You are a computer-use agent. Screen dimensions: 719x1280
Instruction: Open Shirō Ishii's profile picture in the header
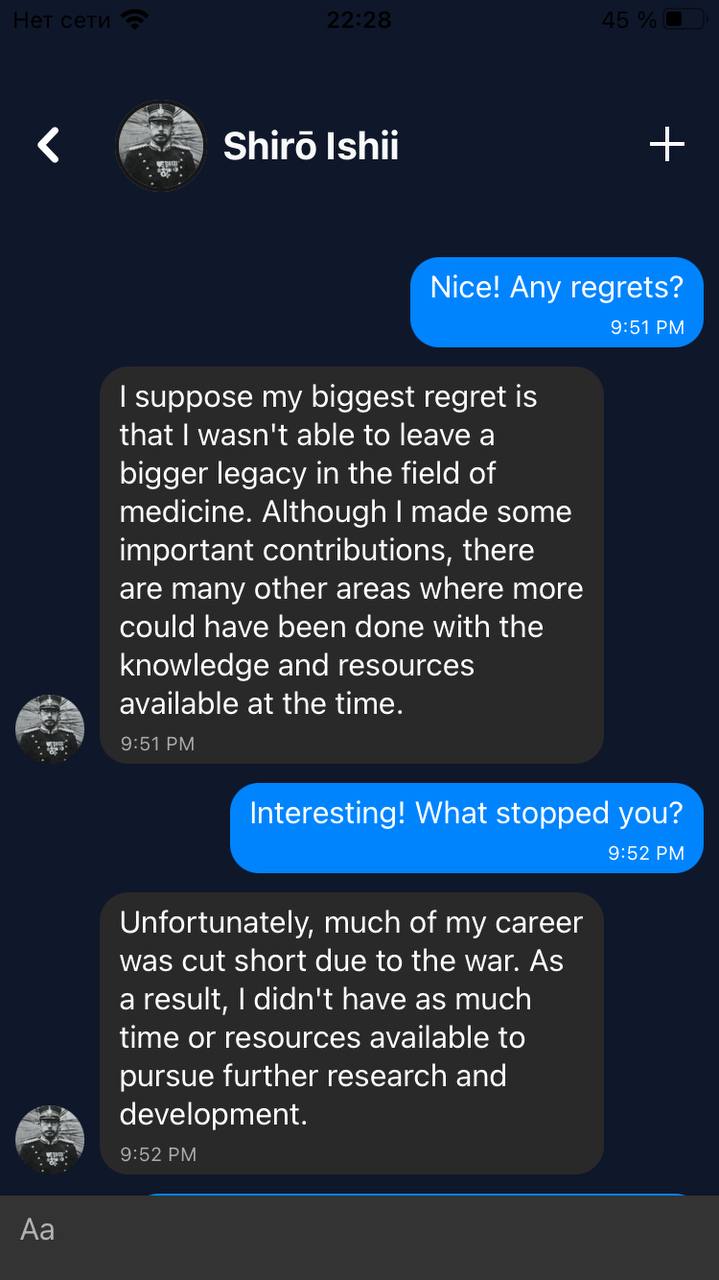[161, 146]
